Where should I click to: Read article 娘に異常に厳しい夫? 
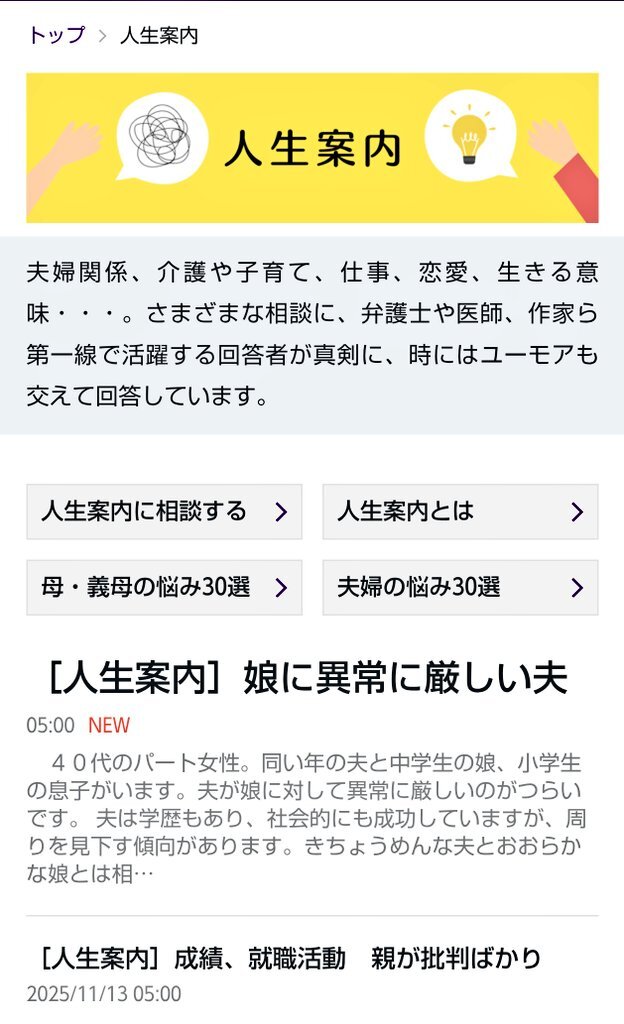(x=308, y=677)
